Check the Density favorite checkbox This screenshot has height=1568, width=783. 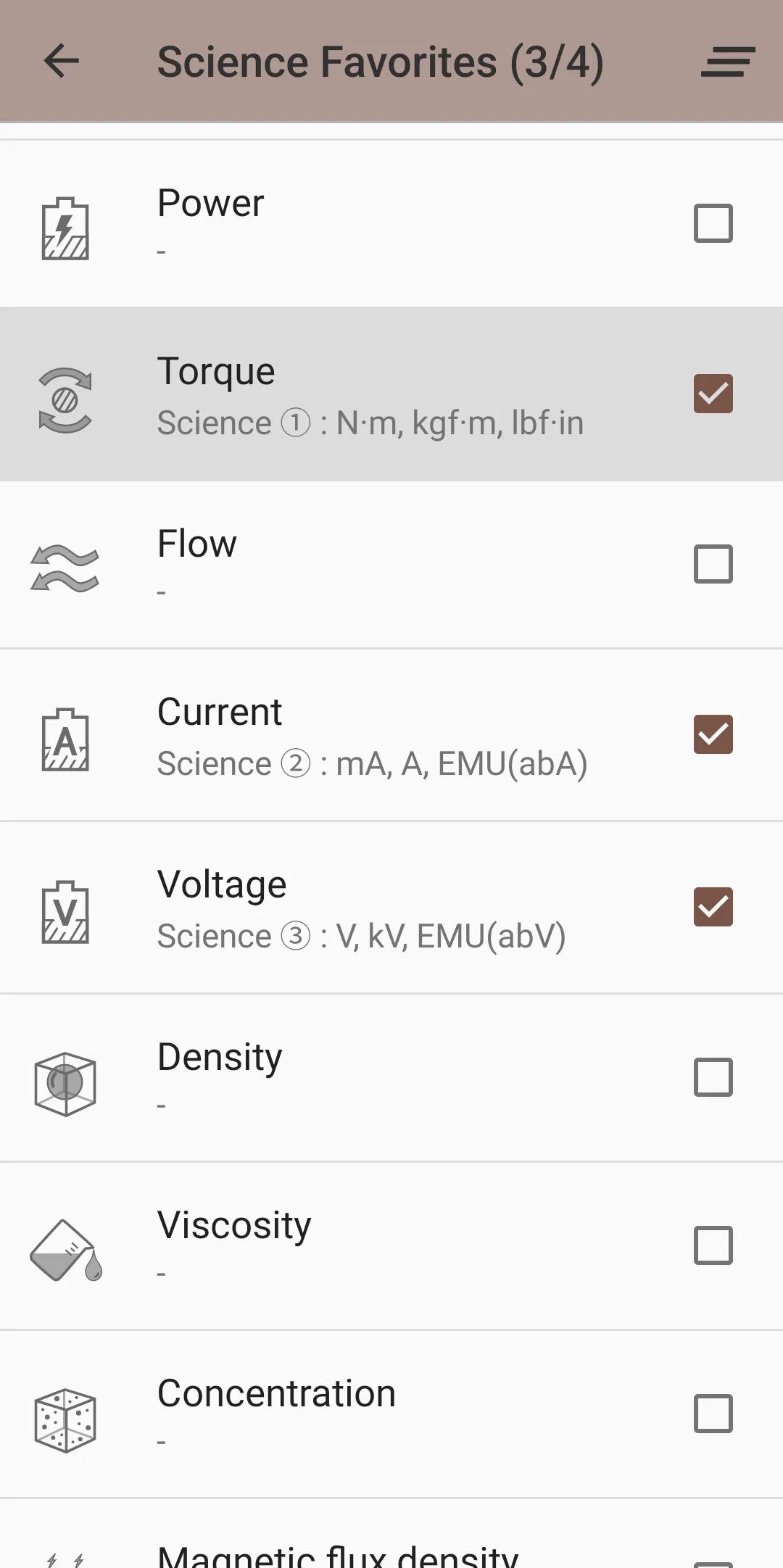713,1077
